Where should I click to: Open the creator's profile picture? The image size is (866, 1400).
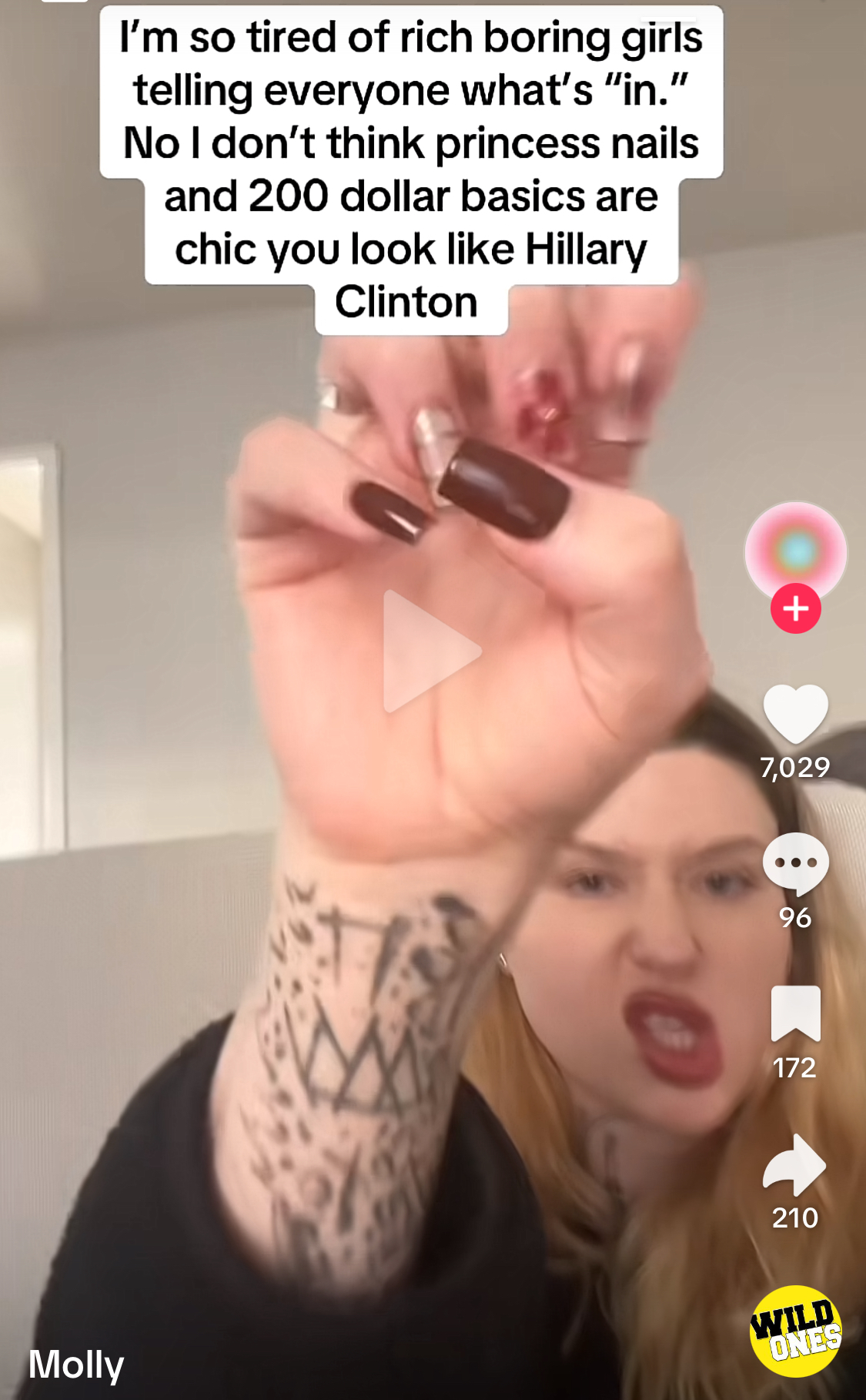pos(795,552)
